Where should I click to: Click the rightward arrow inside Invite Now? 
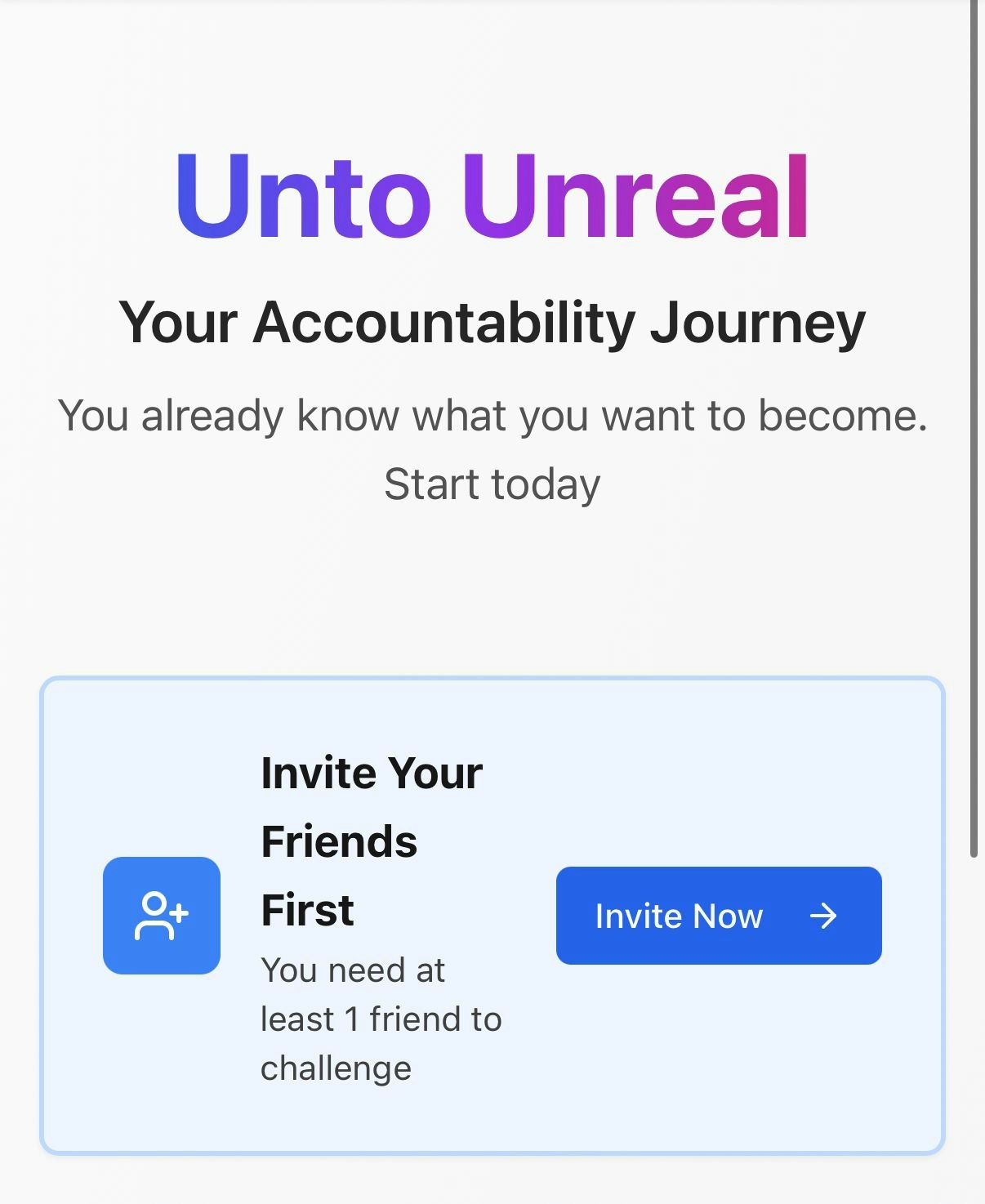click(824, 916)
